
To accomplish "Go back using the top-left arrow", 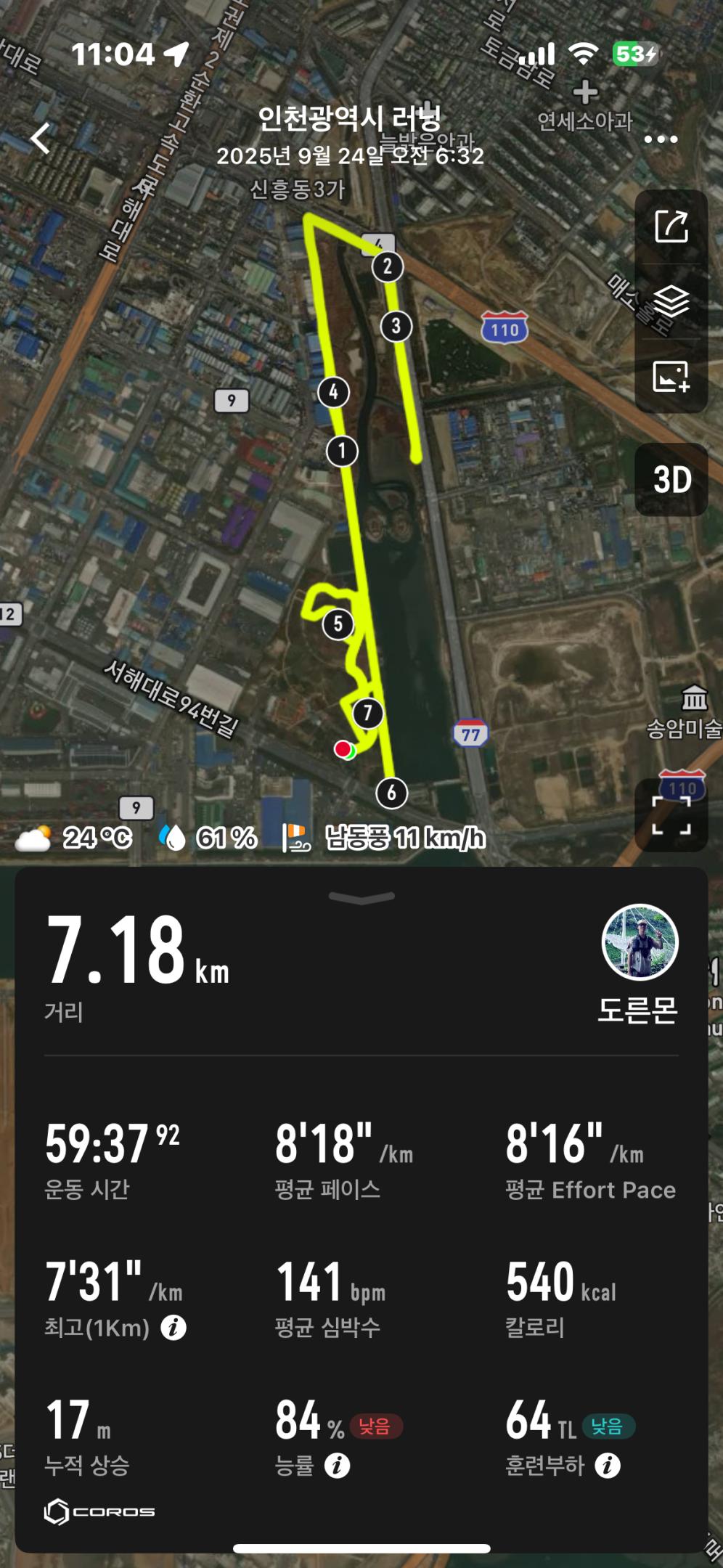I will click(41, 138).
